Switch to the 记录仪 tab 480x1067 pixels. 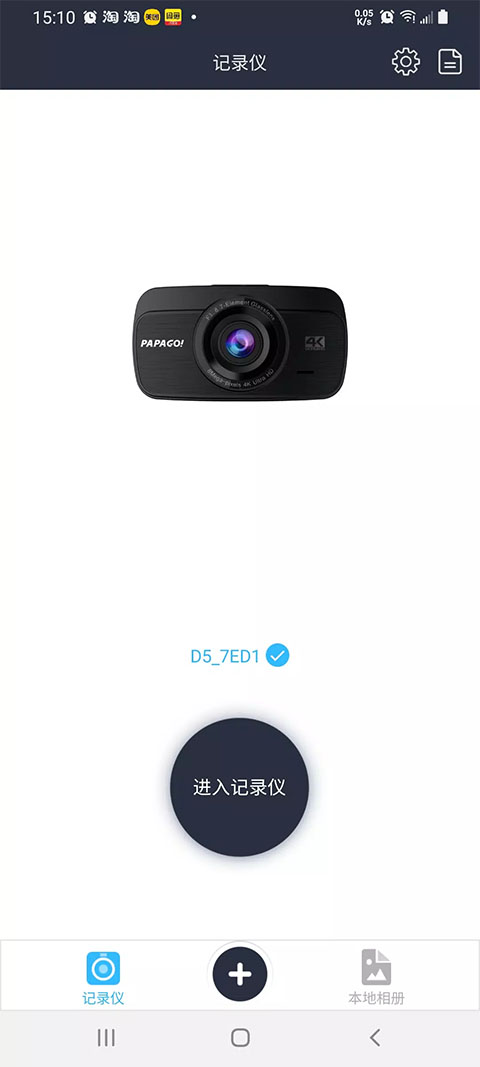click(103, 979)
